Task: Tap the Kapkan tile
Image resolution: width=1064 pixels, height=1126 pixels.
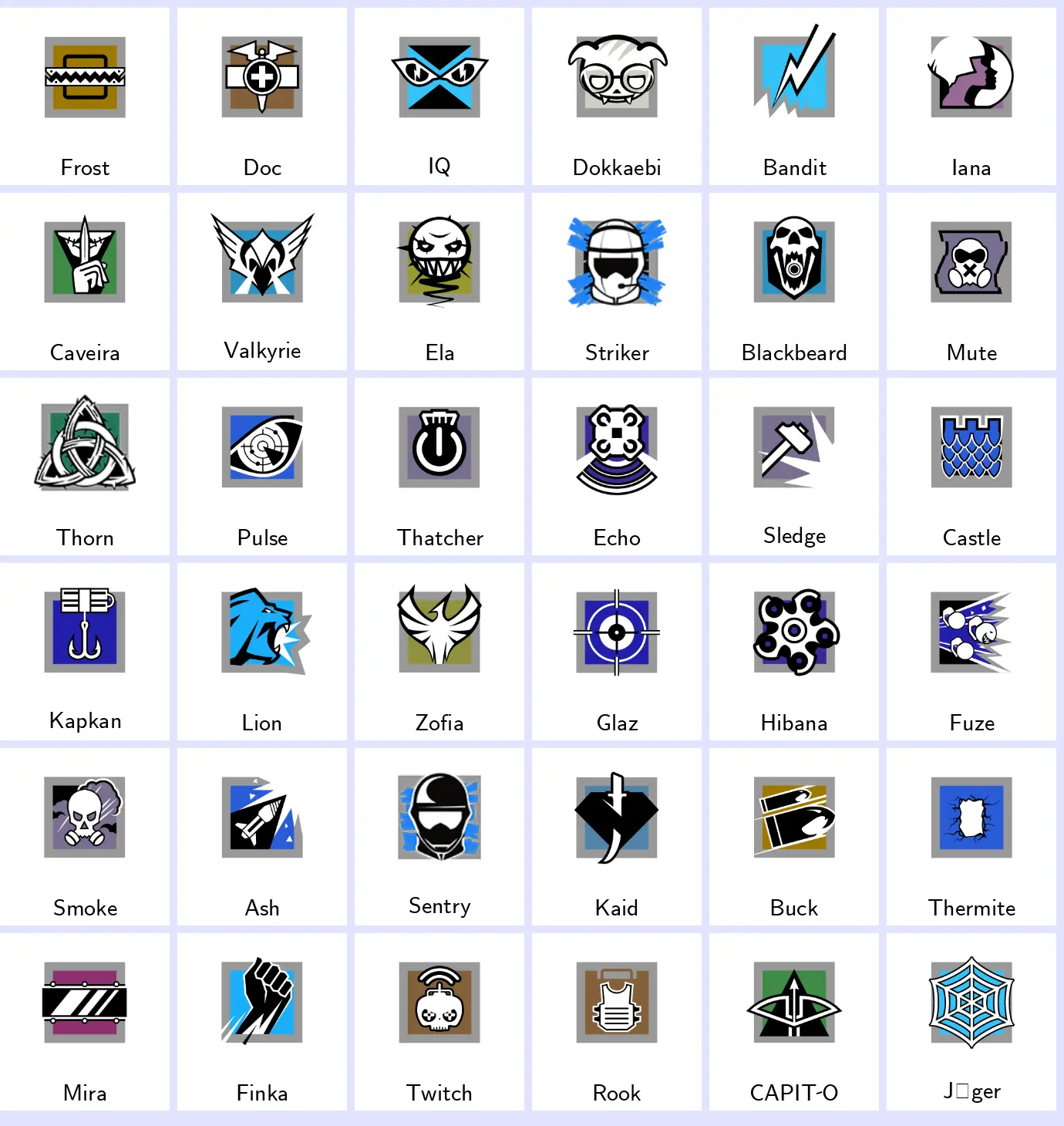Action: click(85, 652)
